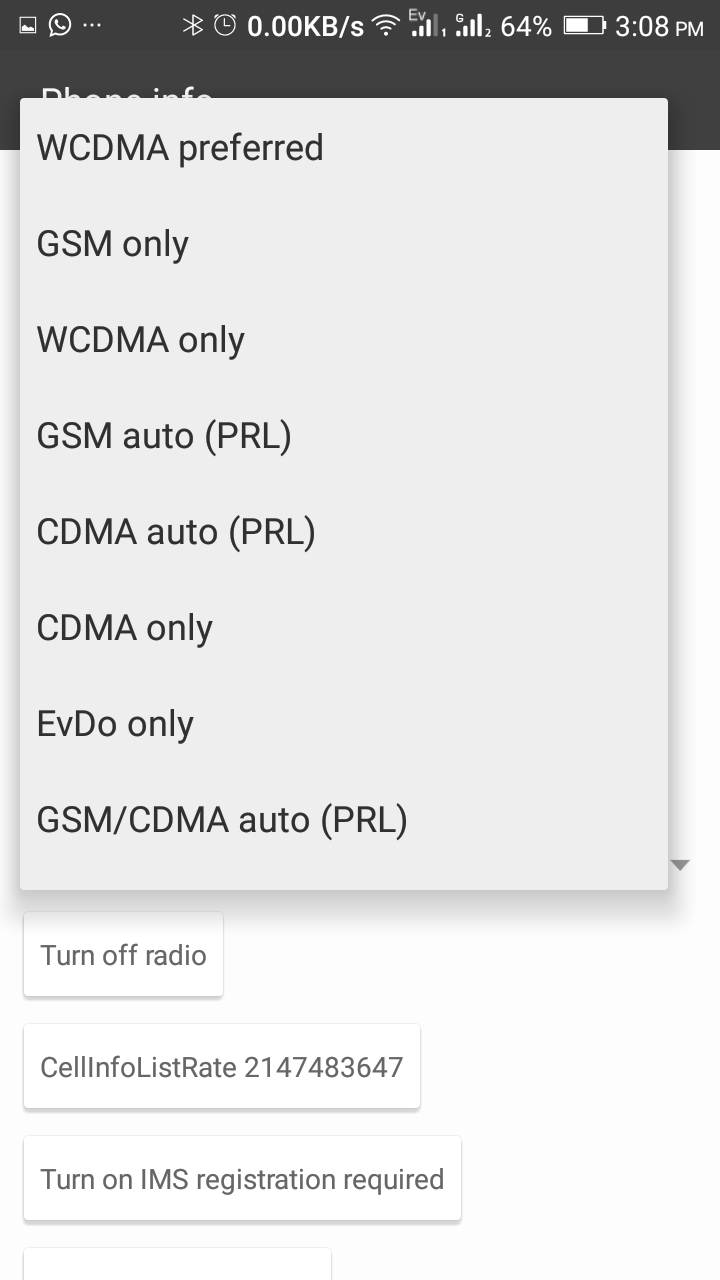Image resolution: width=720 pixels, height=1280 pixels.
Task: Tap CellInfoListRate 2147483647 button
Action: (x=222, y=1067)
